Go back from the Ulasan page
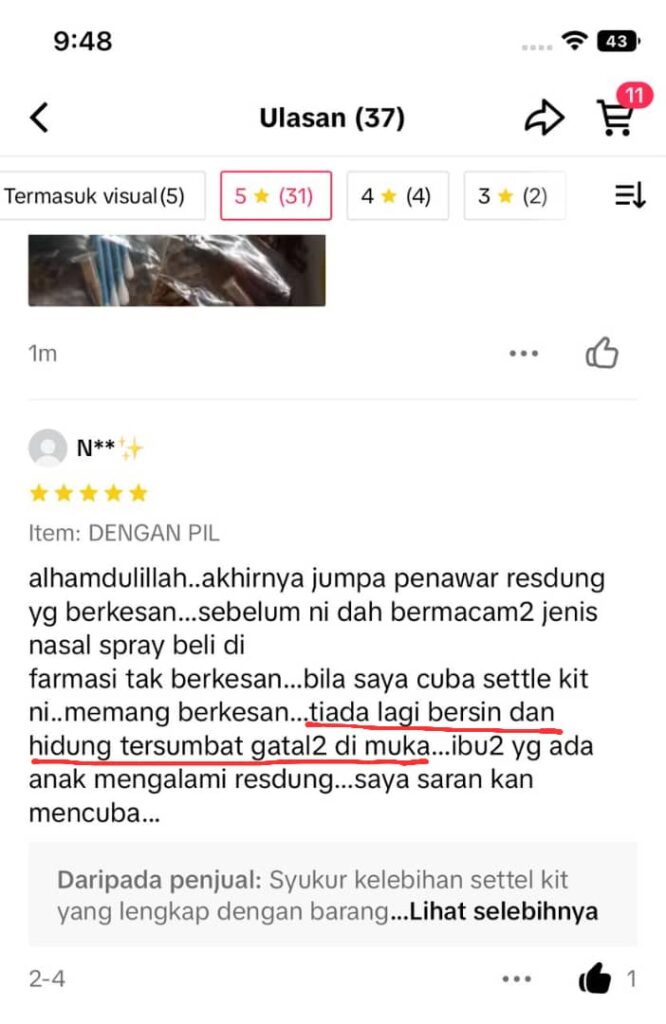The width and height of the screenshot is (666, 1024). (x=39, y=118)
